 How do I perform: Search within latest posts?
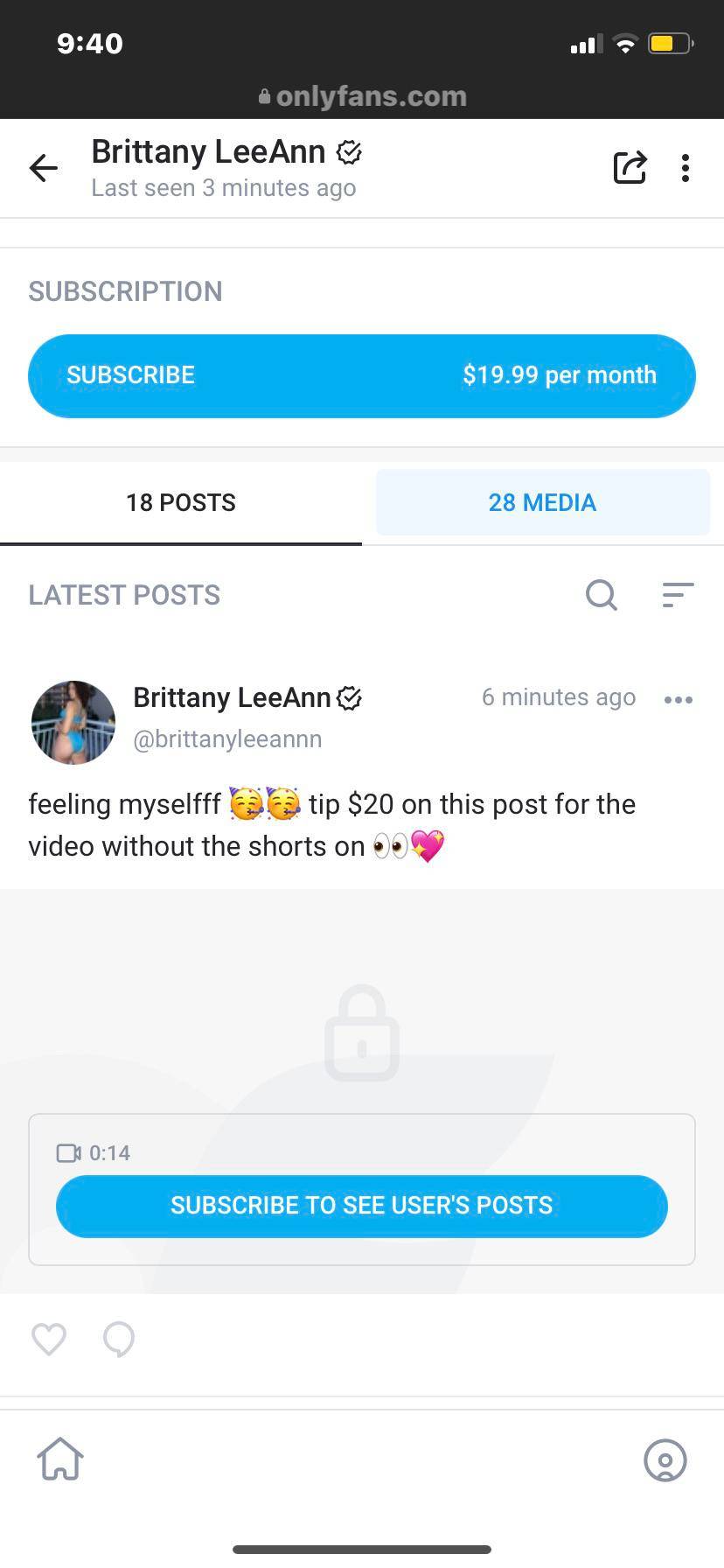pyautogui.click(x=601, y=595)
